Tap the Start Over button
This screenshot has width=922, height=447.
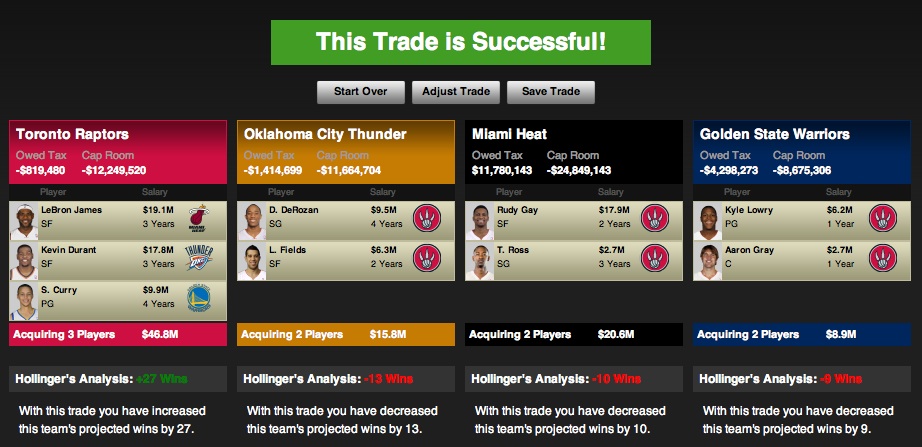360,92
